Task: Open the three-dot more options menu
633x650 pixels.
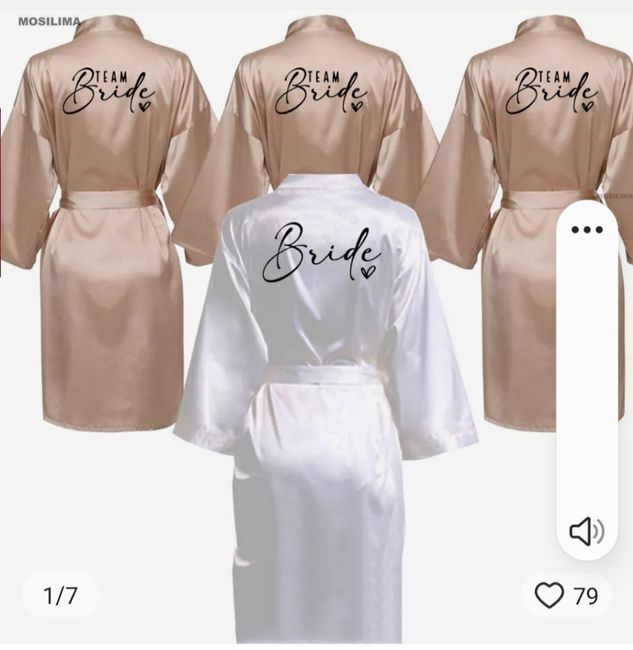Action: coord(587,229)
